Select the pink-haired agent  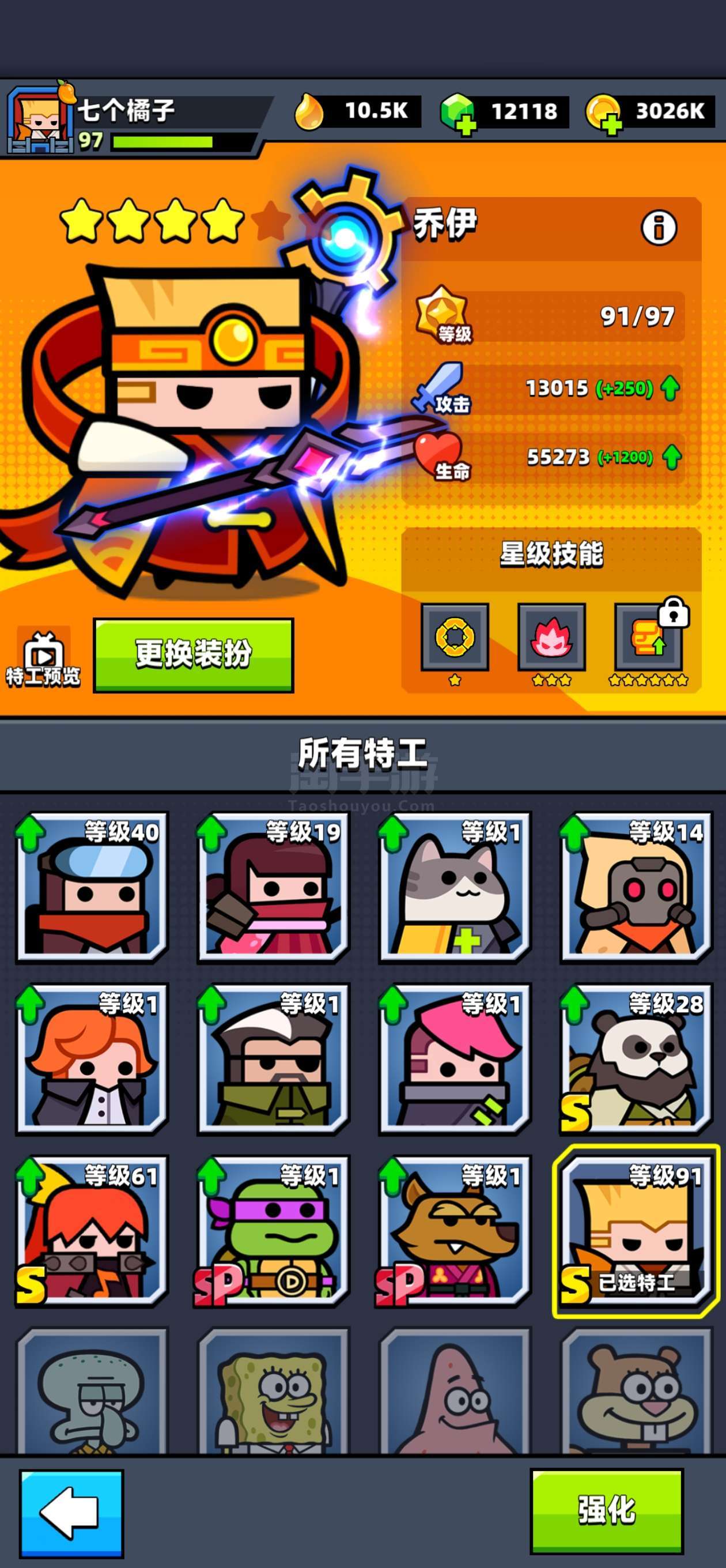pyautogui.click(x=454, y=1059)
